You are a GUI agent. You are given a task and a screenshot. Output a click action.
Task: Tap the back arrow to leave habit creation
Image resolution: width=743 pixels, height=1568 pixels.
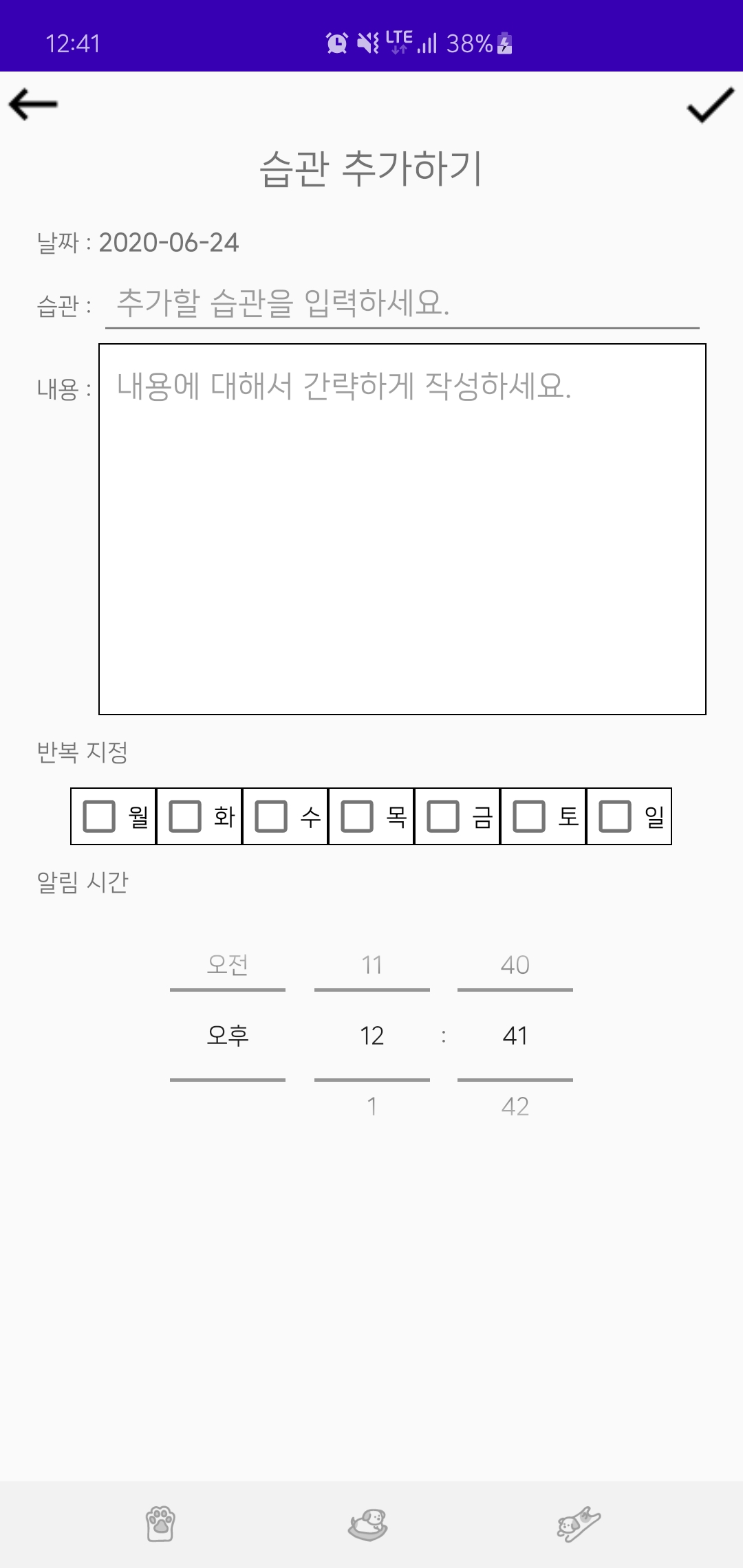click(x=32, y=105)
